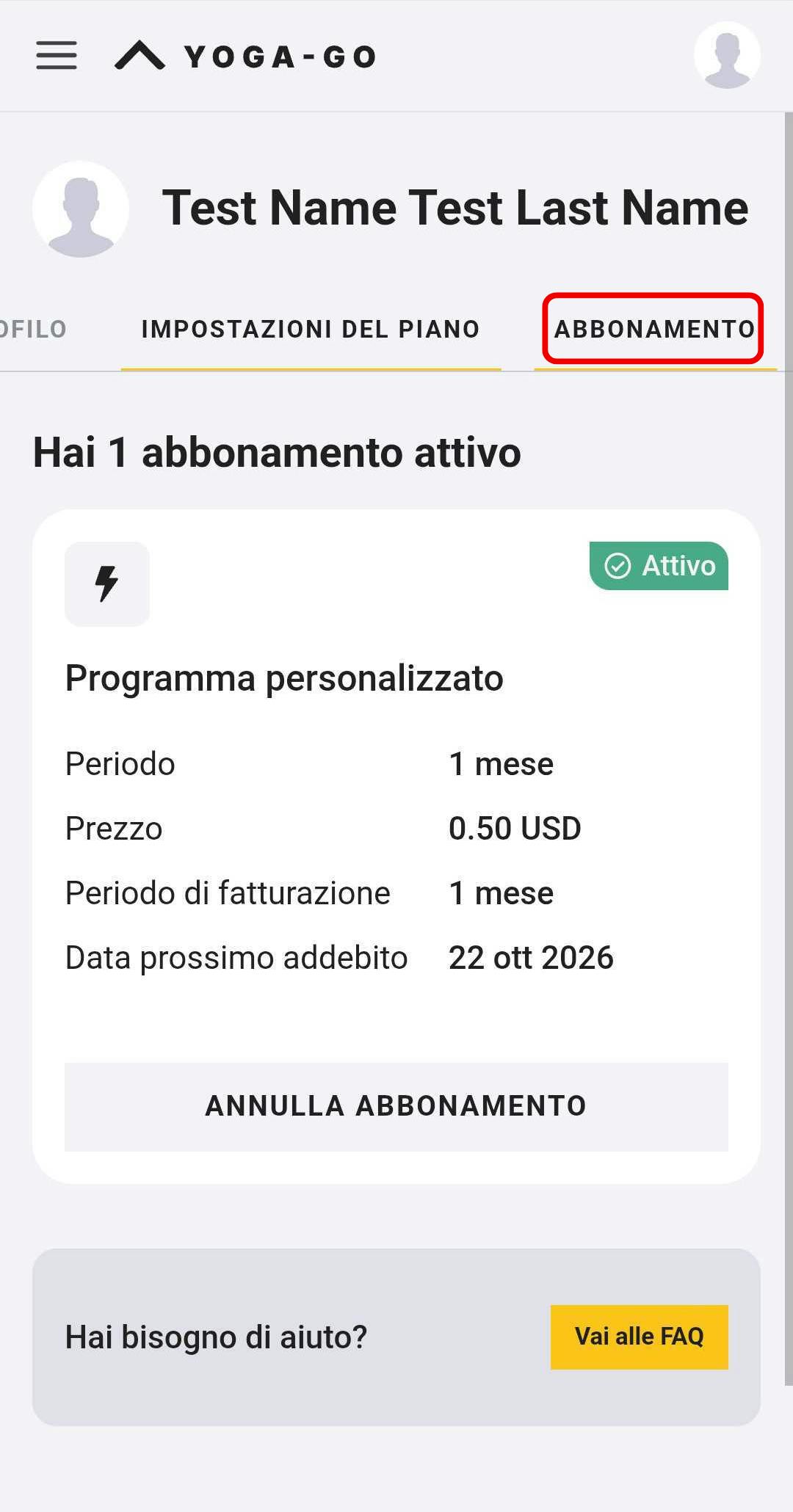Switch to the partially visible Profilo tab
The height and width of the screenshot is (1512, 793).
33,329
